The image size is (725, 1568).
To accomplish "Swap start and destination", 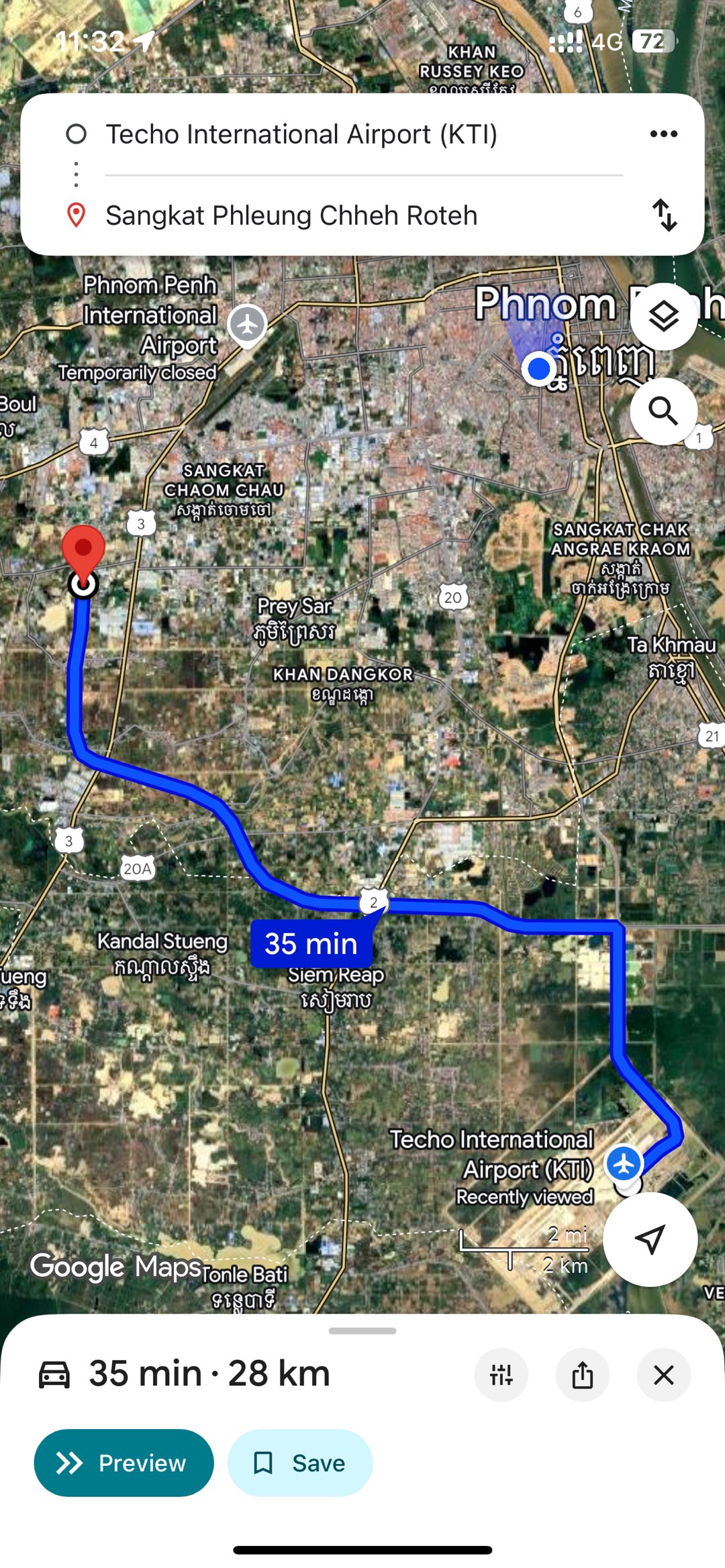I will [664, 215].
